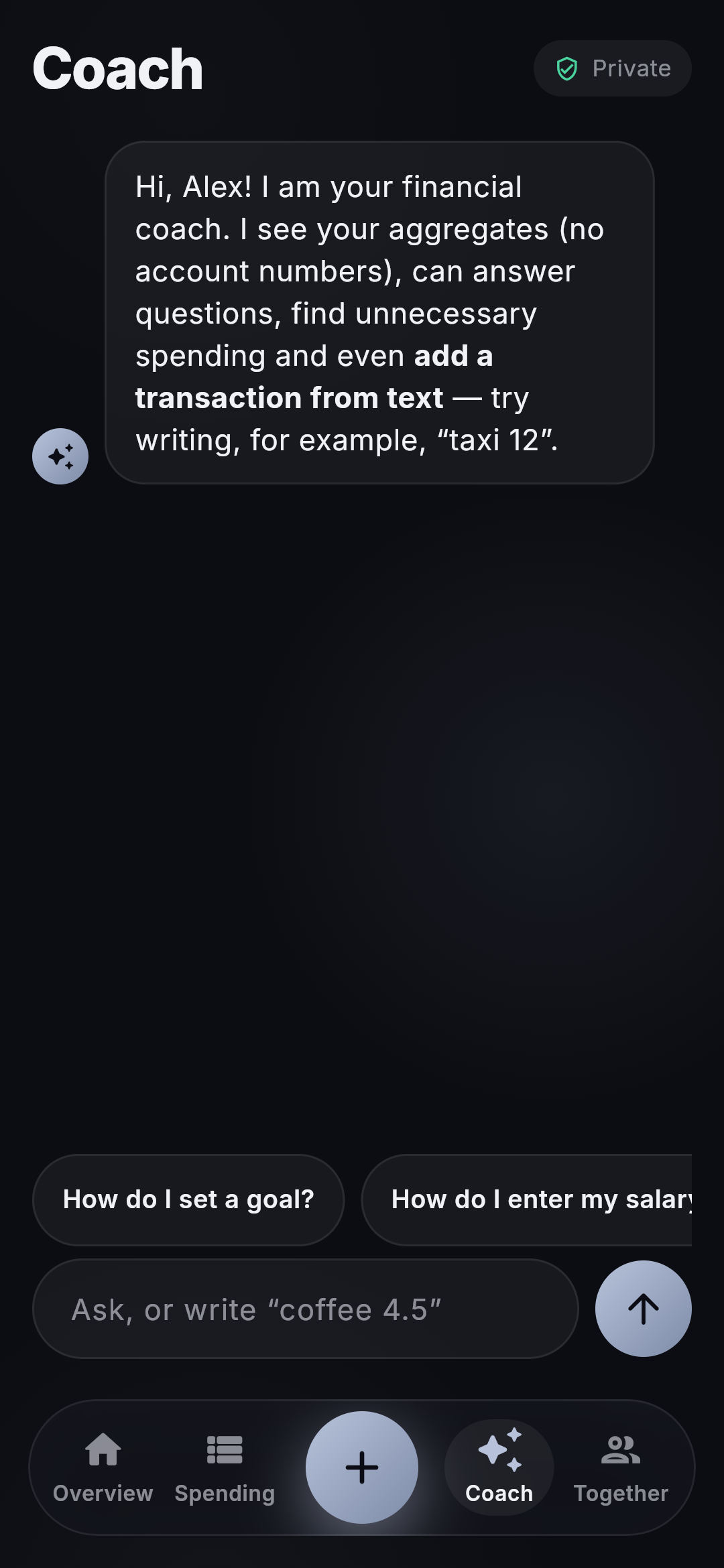Focus the Ask or write message field
The image size is (724, 1568).
click(x=305, y=1309)
